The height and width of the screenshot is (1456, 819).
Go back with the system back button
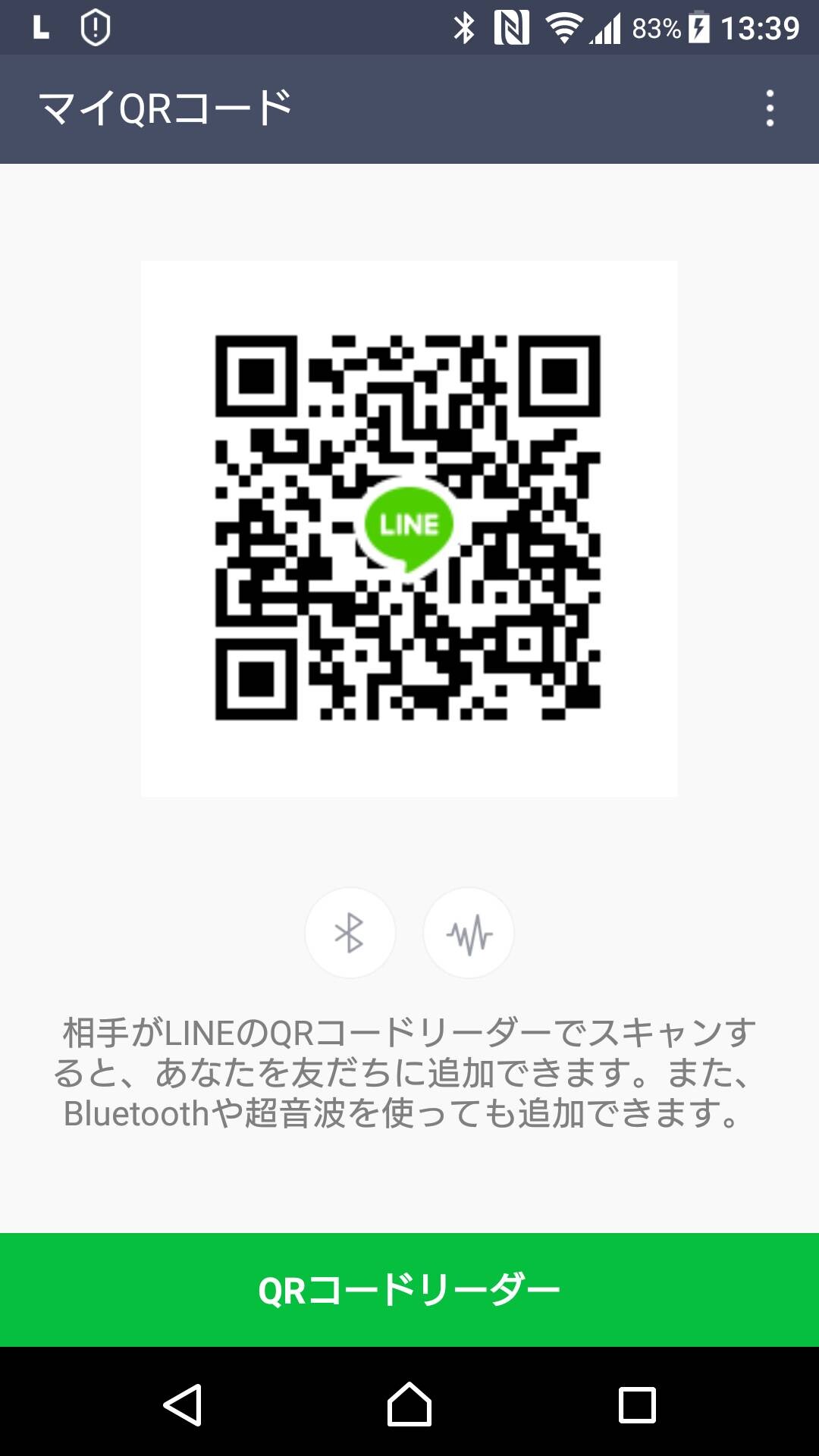[x=183, y=1404]
